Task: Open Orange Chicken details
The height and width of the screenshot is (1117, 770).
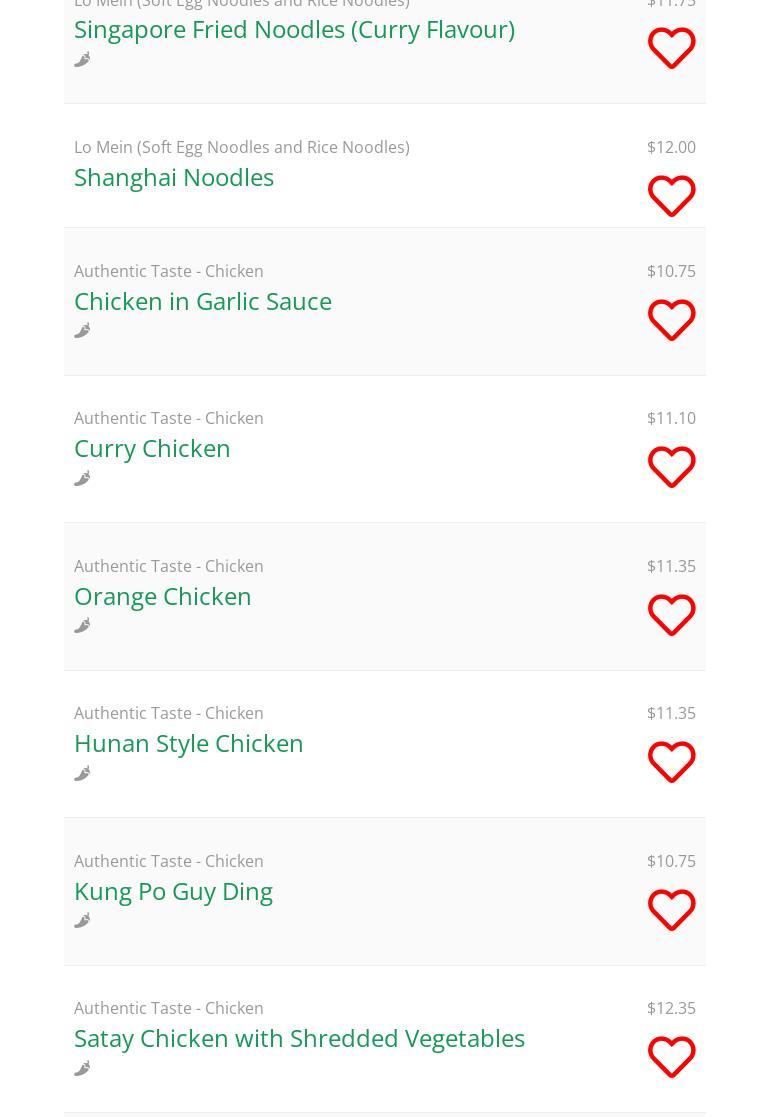Action: [x=163, y=596]
